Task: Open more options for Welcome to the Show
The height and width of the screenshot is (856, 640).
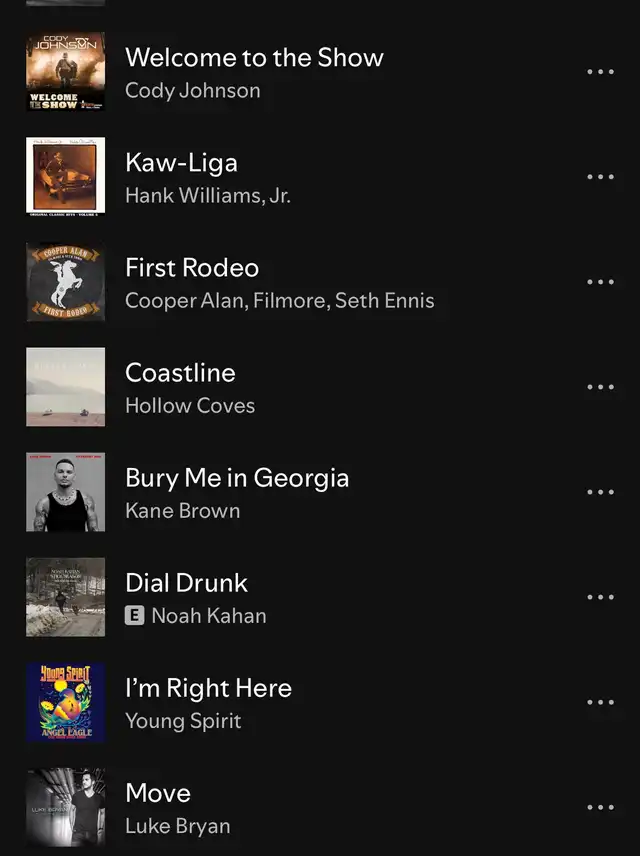Action: pyautogui.click(x=600, y=72)
